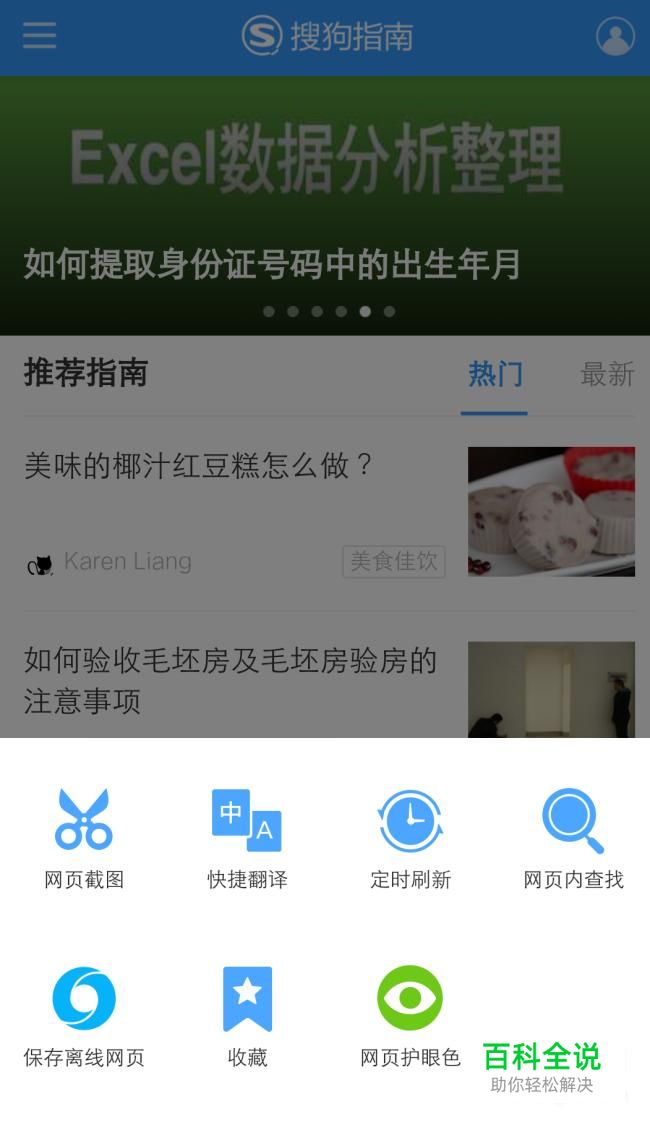Open 网页内查找 find in page
The height and width of the screenshot is (1128, 650).
coord(573,839)
